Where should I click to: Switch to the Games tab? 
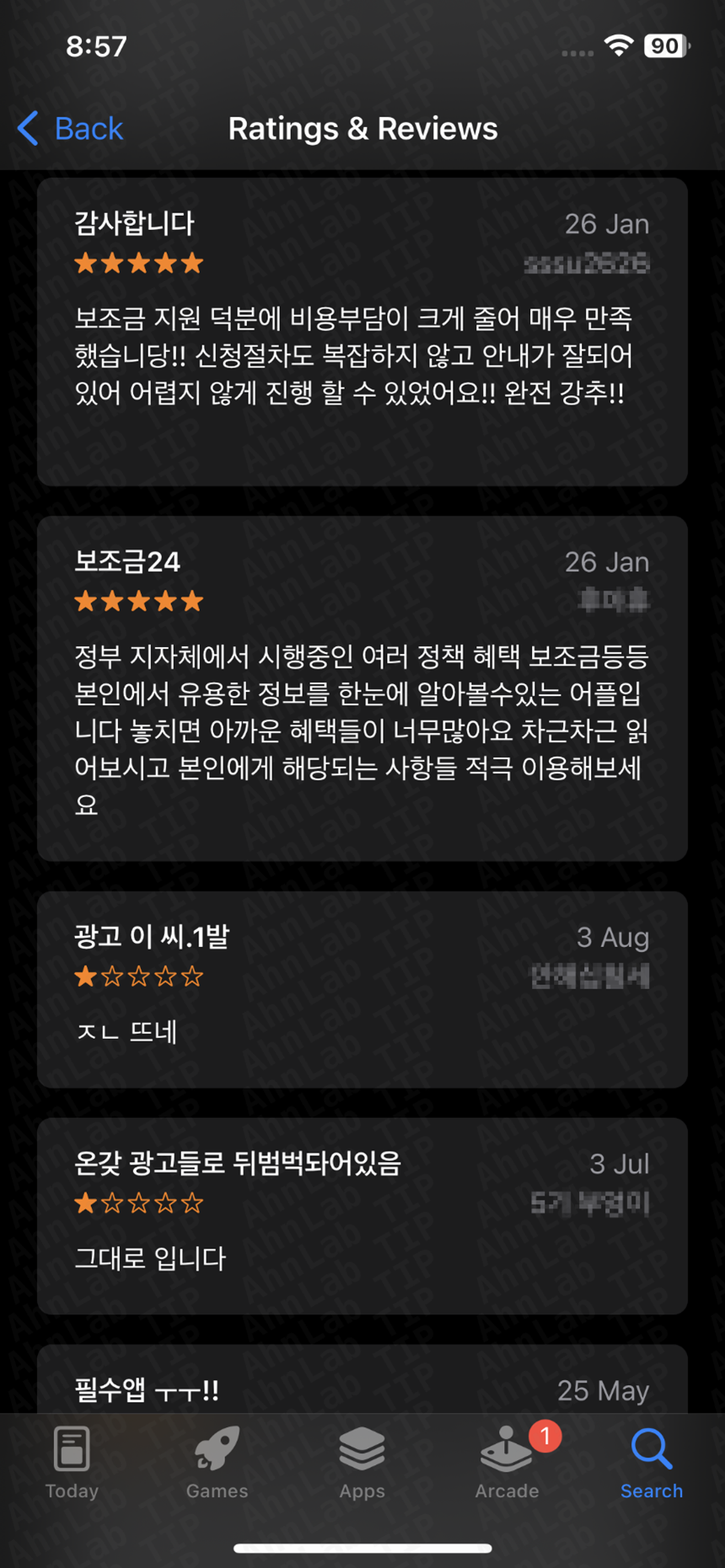(217, 1462)
